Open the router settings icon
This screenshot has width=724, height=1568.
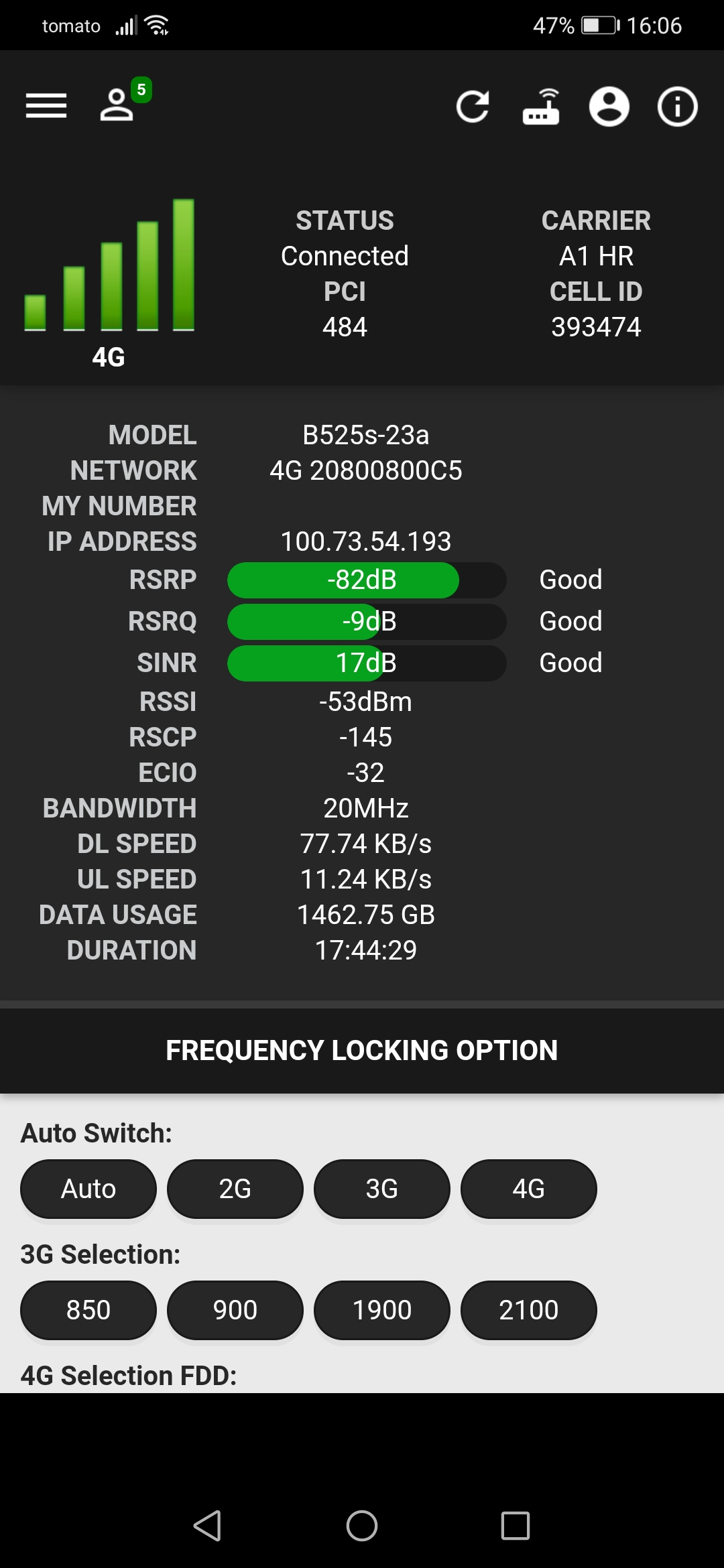(541, 107)
